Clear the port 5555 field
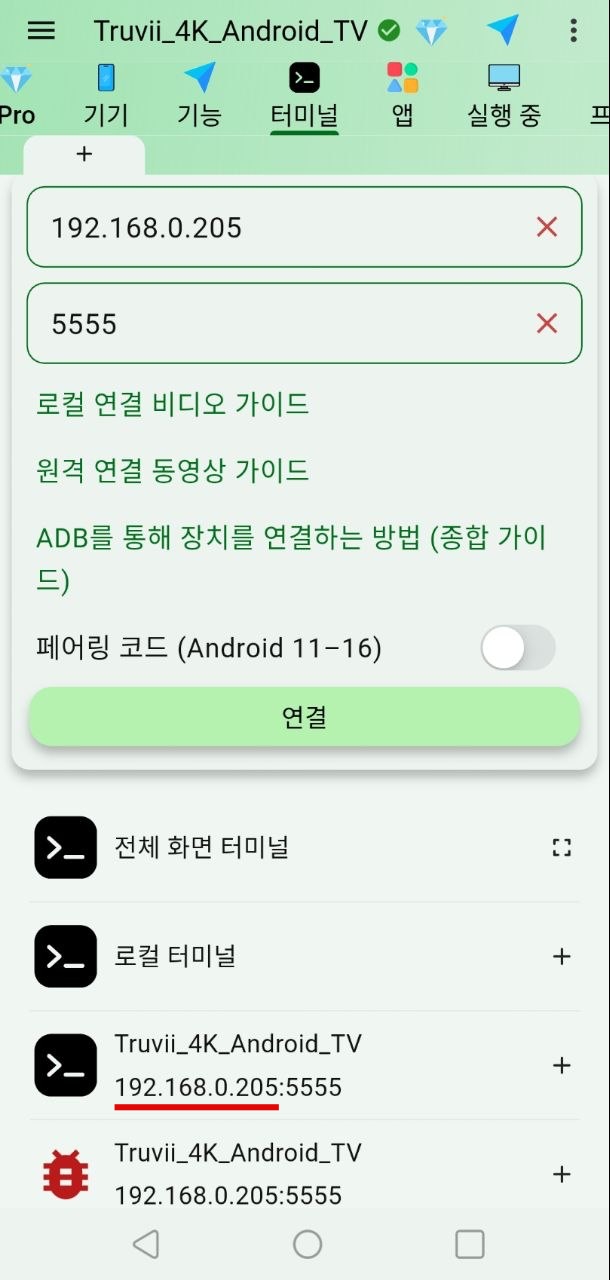This screenshot has height=1280, width=610. coord(546,323)
